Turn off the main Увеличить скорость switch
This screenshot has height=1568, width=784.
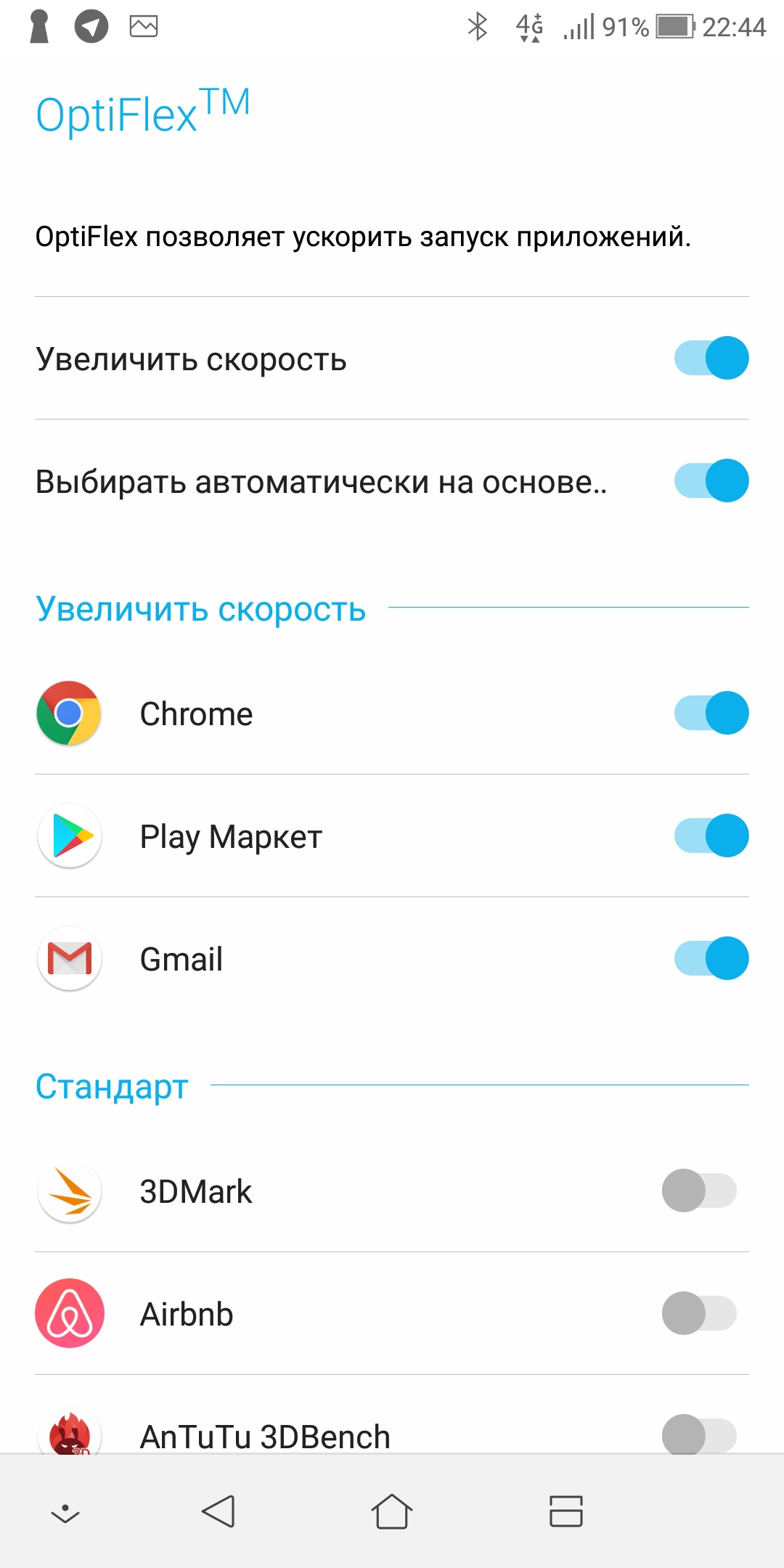711,358
